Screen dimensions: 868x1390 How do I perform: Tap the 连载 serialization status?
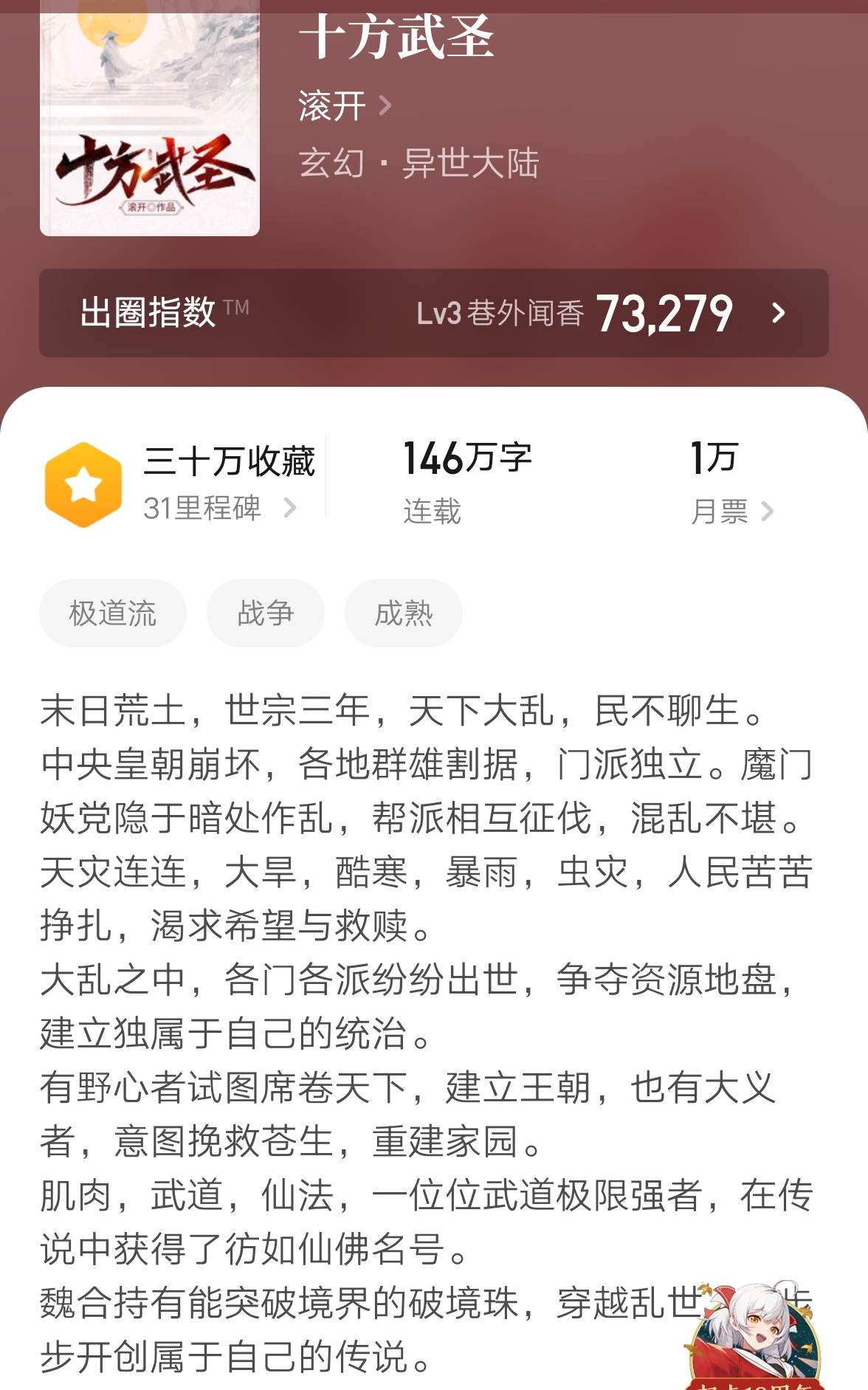pyautogui.click(x=433, y=515)
